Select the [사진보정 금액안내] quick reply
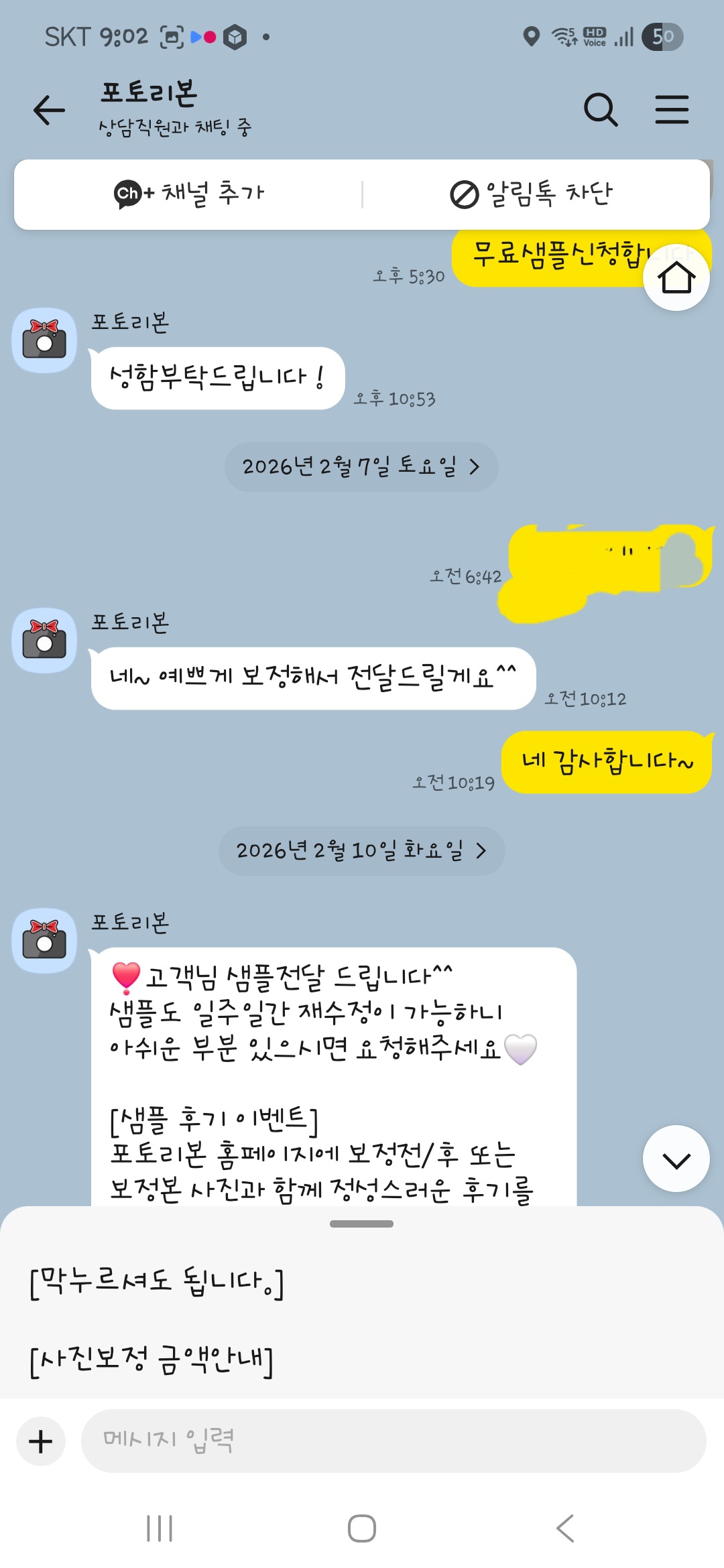The height and width of the screenshot is (1568, 724). (152, 1360)
